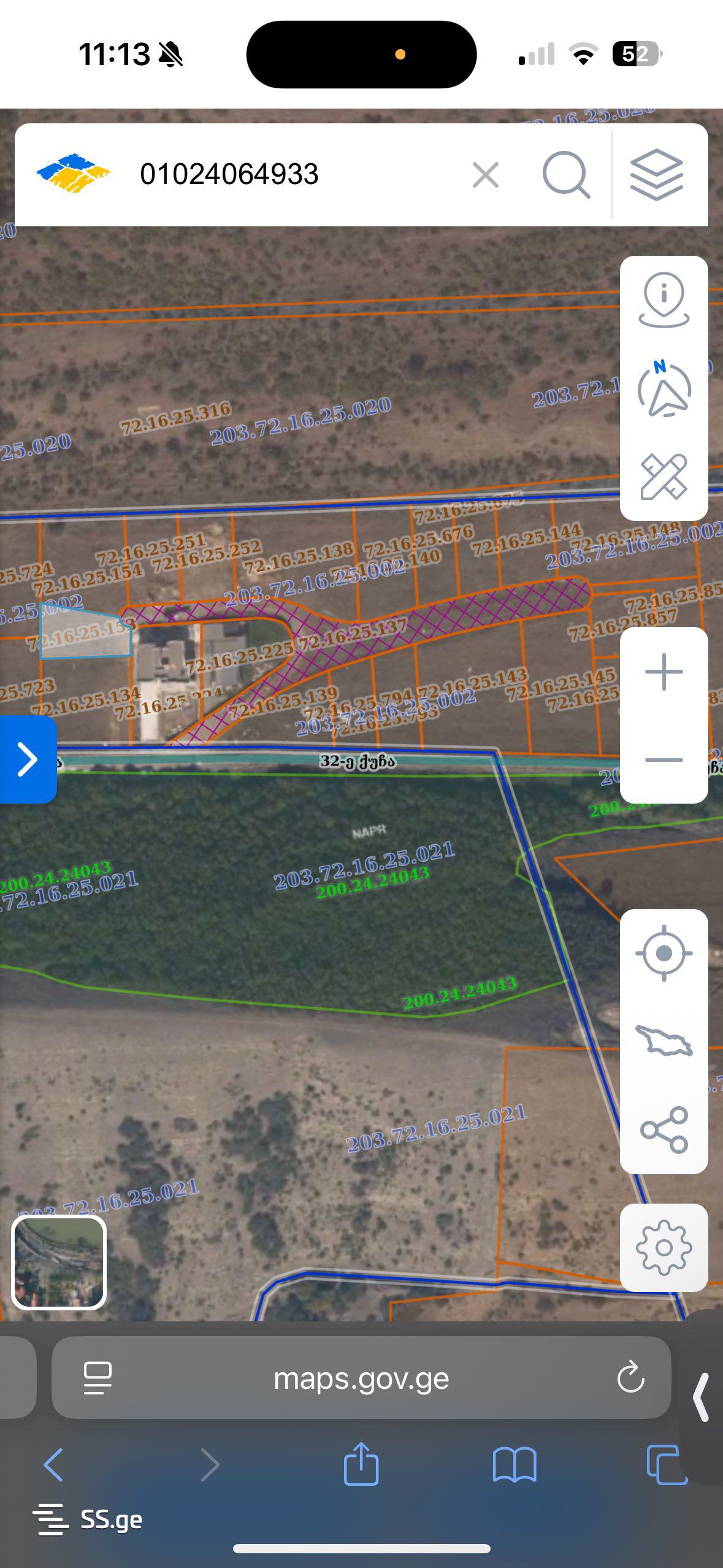This screenshot has height=1568, width=723.
Task: Open Safari share sheet
Action: (x=361, y=1464)
